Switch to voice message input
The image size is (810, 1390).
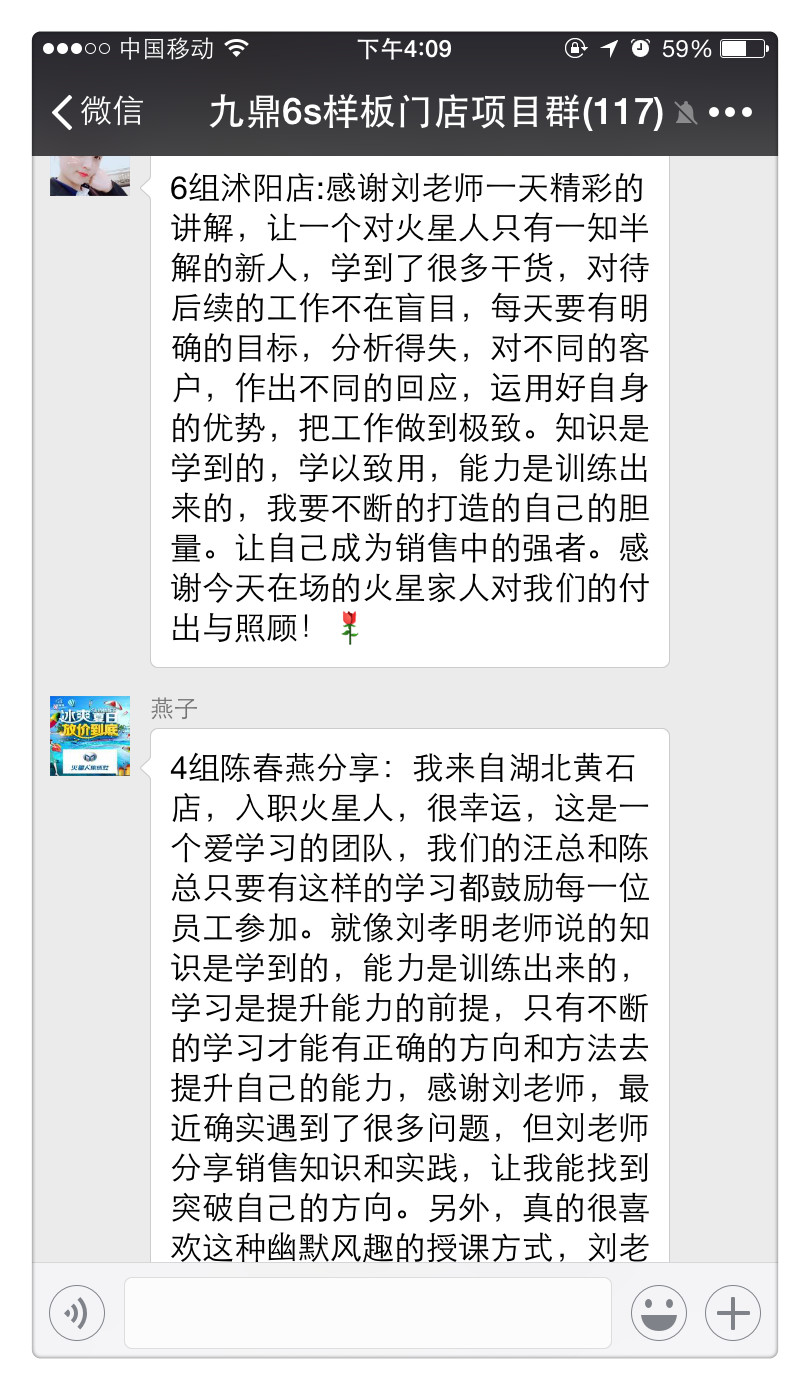[x=77, y=1312]
